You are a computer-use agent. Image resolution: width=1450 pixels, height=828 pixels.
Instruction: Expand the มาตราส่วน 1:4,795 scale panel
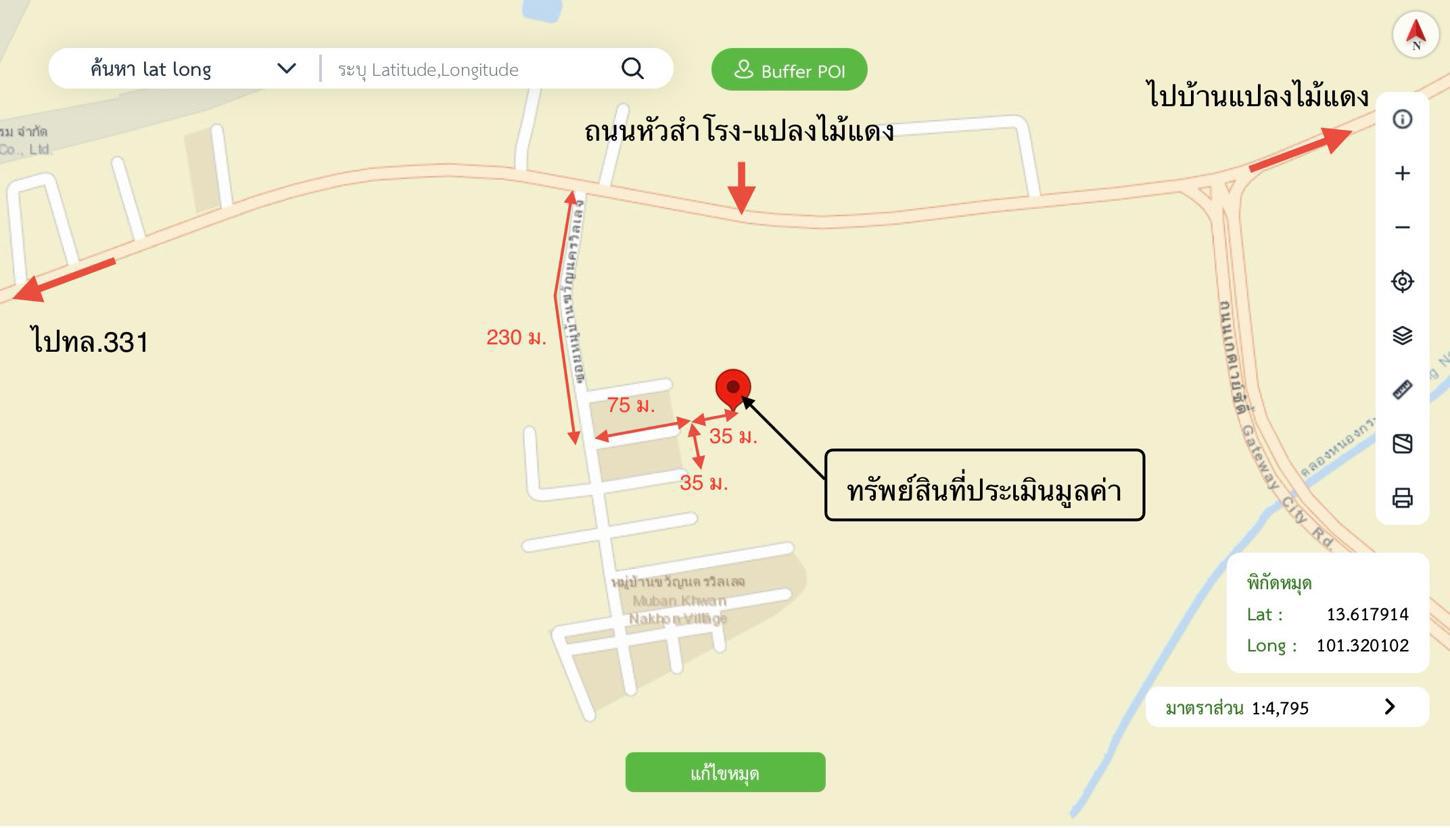[1388, 707]
